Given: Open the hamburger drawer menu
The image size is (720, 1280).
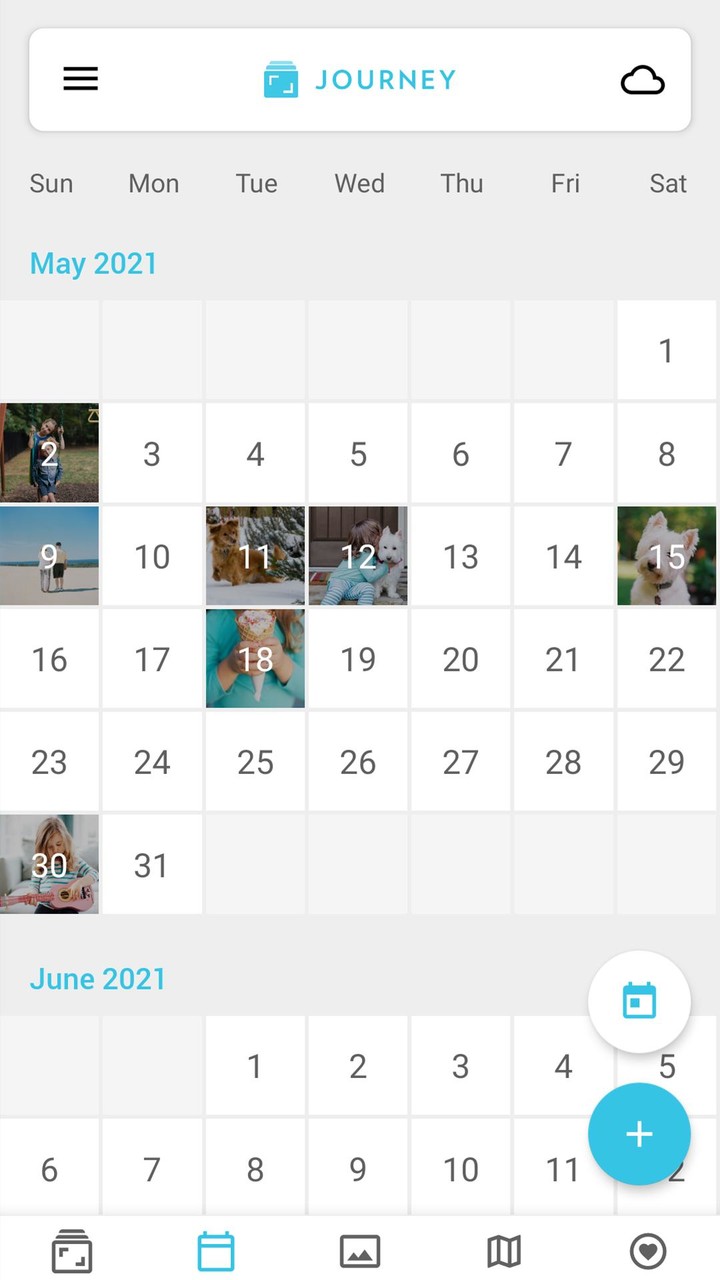Looking at the screenshot, I should [81, 79].
